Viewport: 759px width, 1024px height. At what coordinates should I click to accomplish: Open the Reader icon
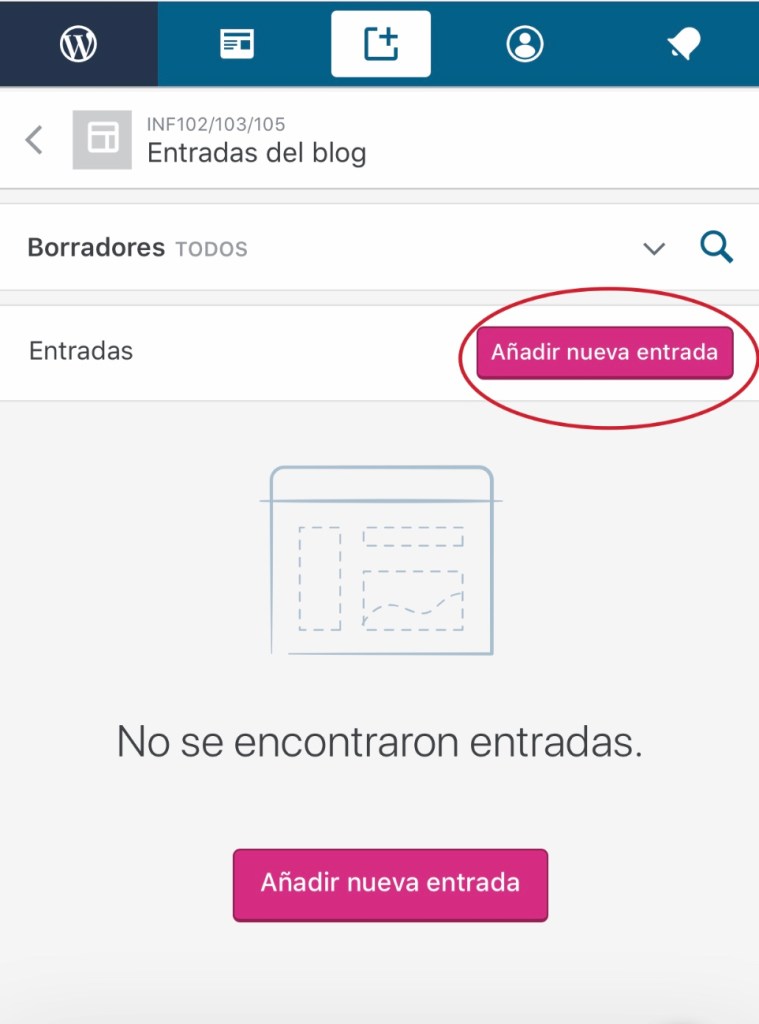pyautogui.click(x=237, y=44)
